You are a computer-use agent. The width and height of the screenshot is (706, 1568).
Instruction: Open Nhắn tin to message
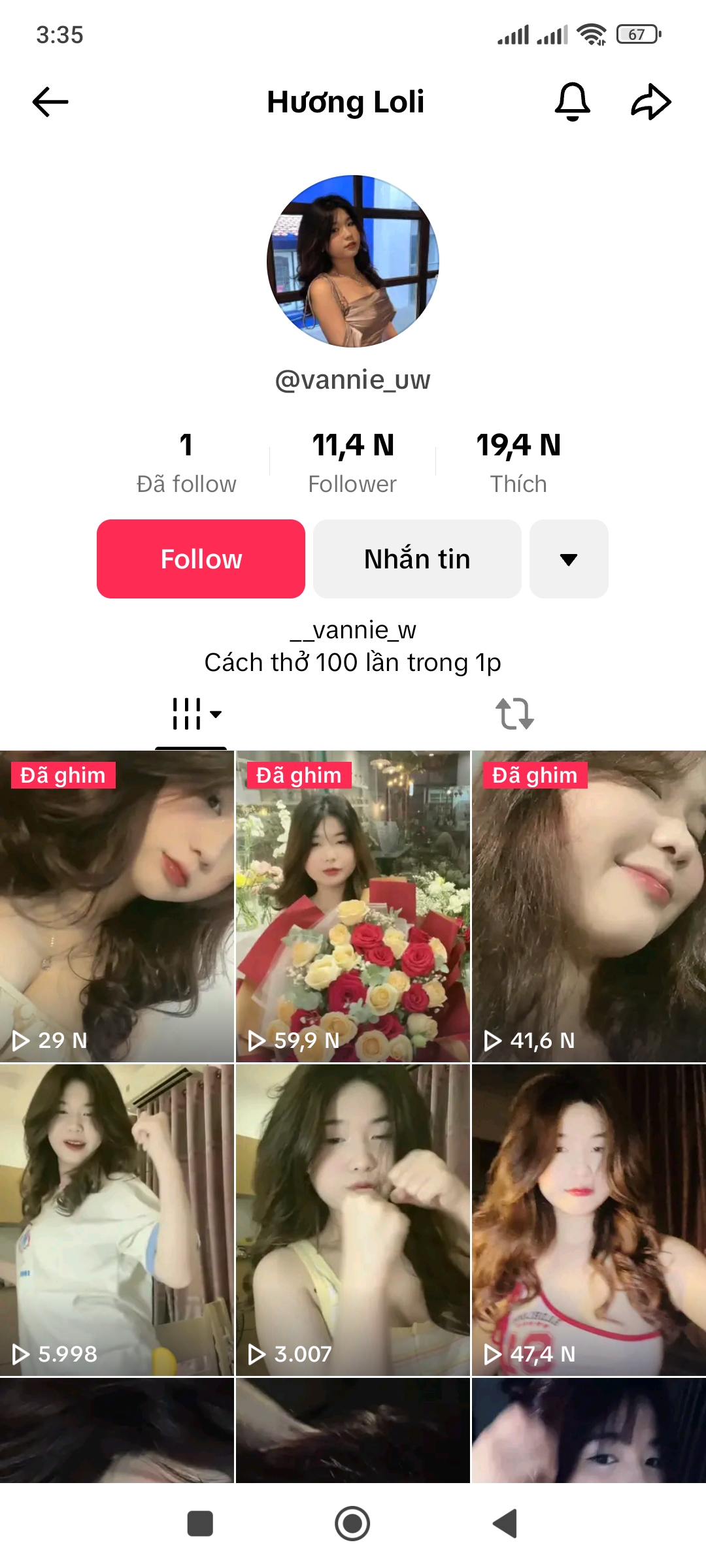click(417, 559)
